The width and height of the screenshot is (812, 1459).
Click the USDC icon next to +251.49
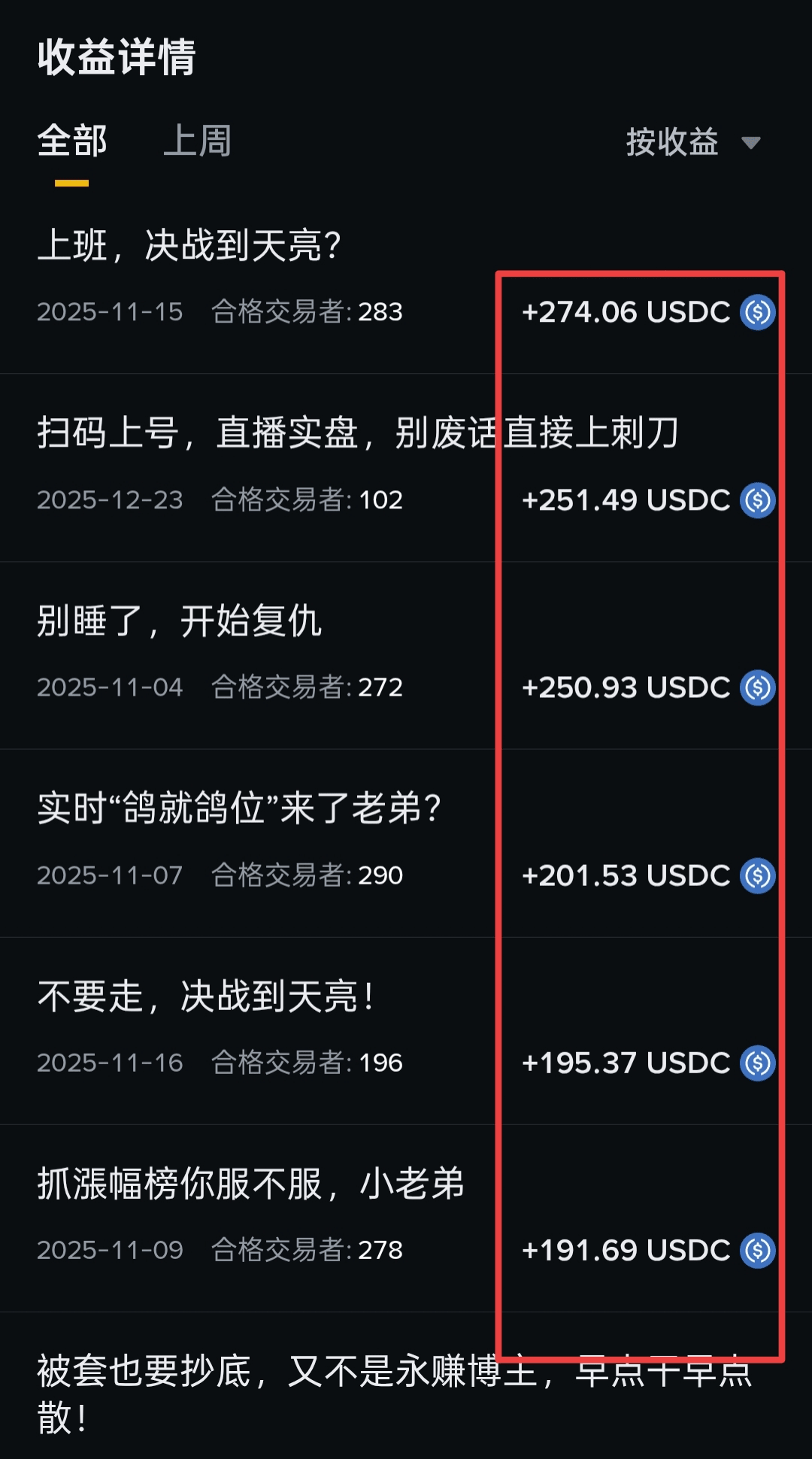757,500
